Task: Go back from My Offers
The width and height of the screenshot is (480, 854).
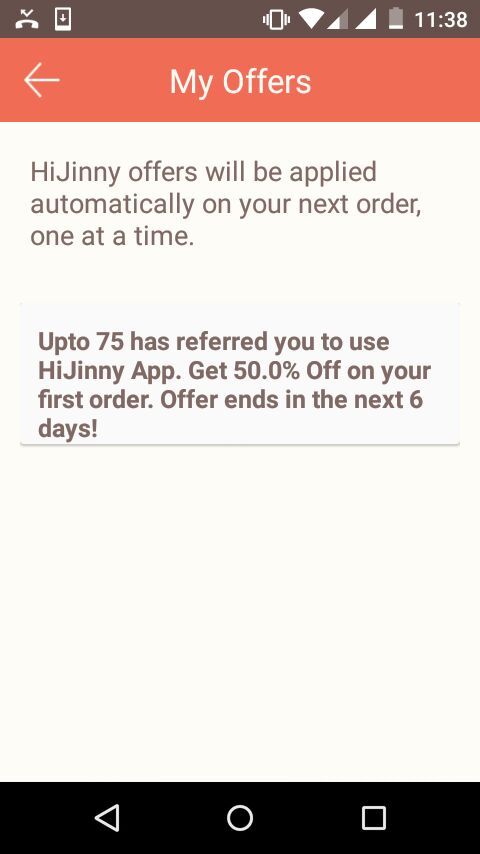Action: pyautogui.click(x=41, y=80)
